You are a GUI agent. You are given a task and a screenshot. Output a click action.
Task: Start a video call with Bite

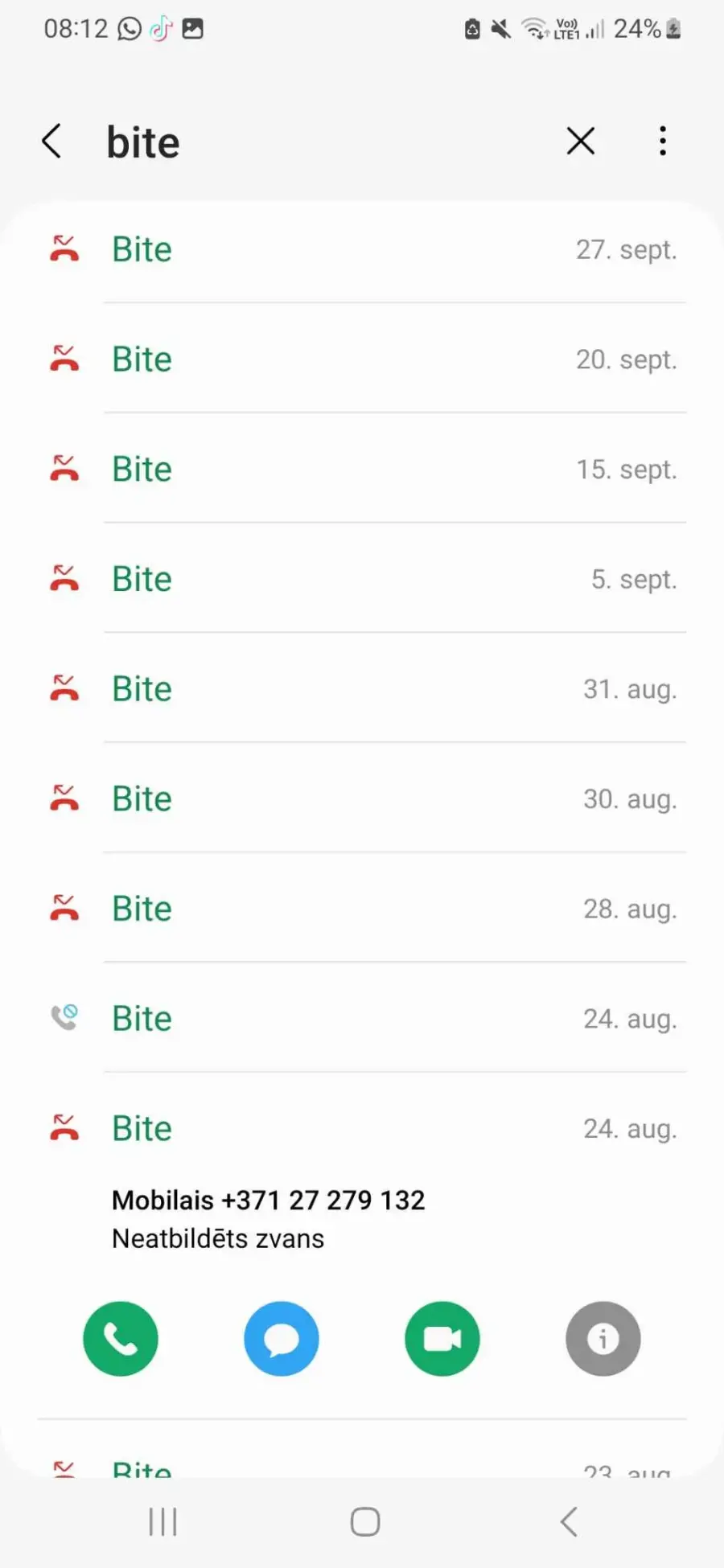pyautogui.click(x=442, y=1339)
